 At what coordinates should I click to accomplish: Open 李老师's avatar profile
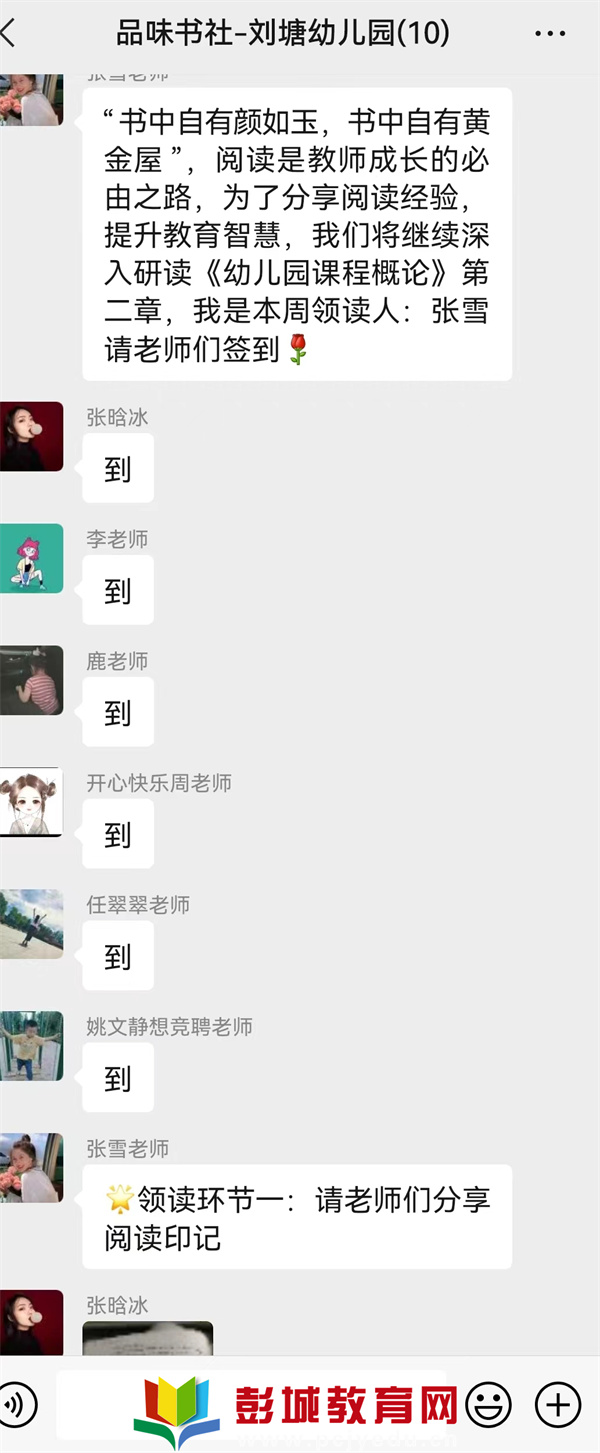(30, 559)
